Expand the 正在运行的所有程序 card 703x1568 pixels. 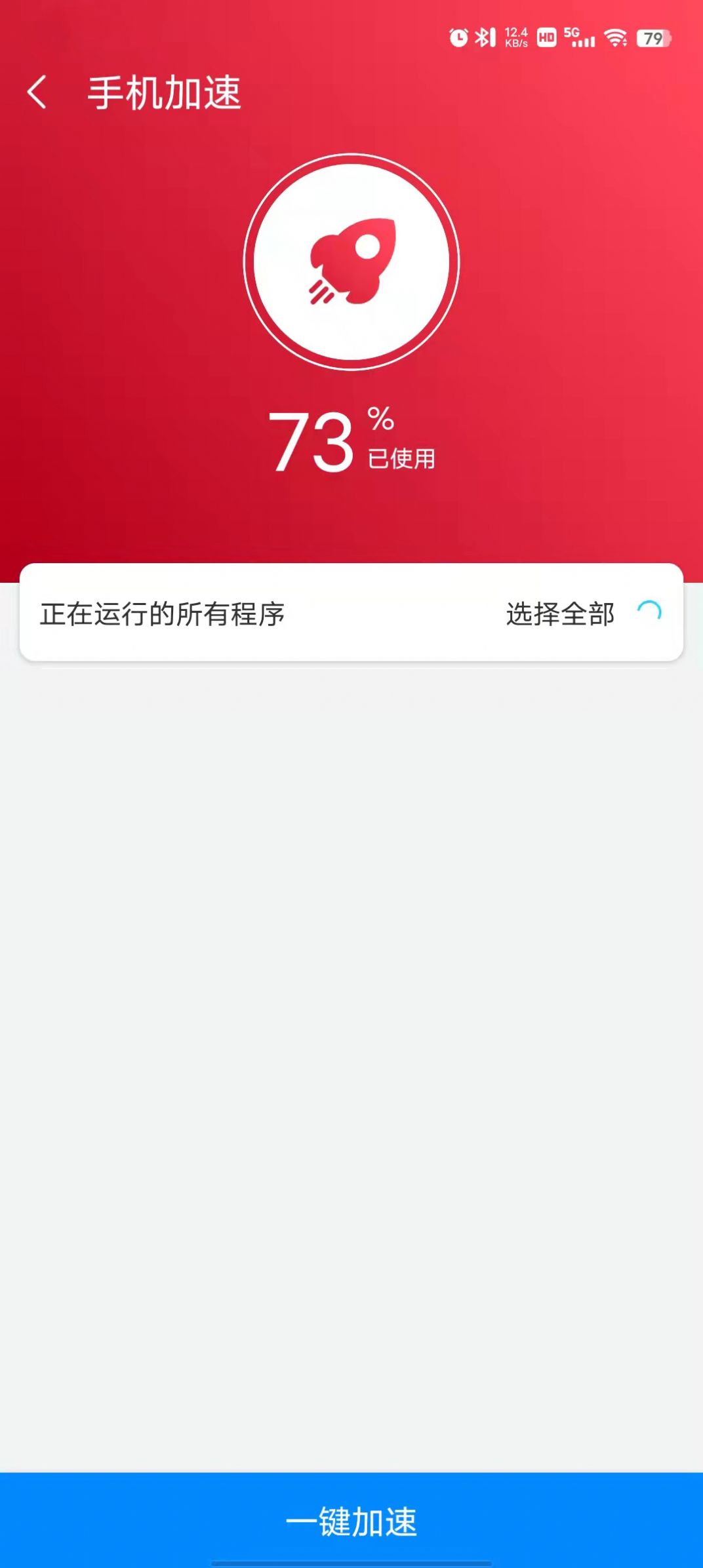pyautogui.click(x=350, y=615)
